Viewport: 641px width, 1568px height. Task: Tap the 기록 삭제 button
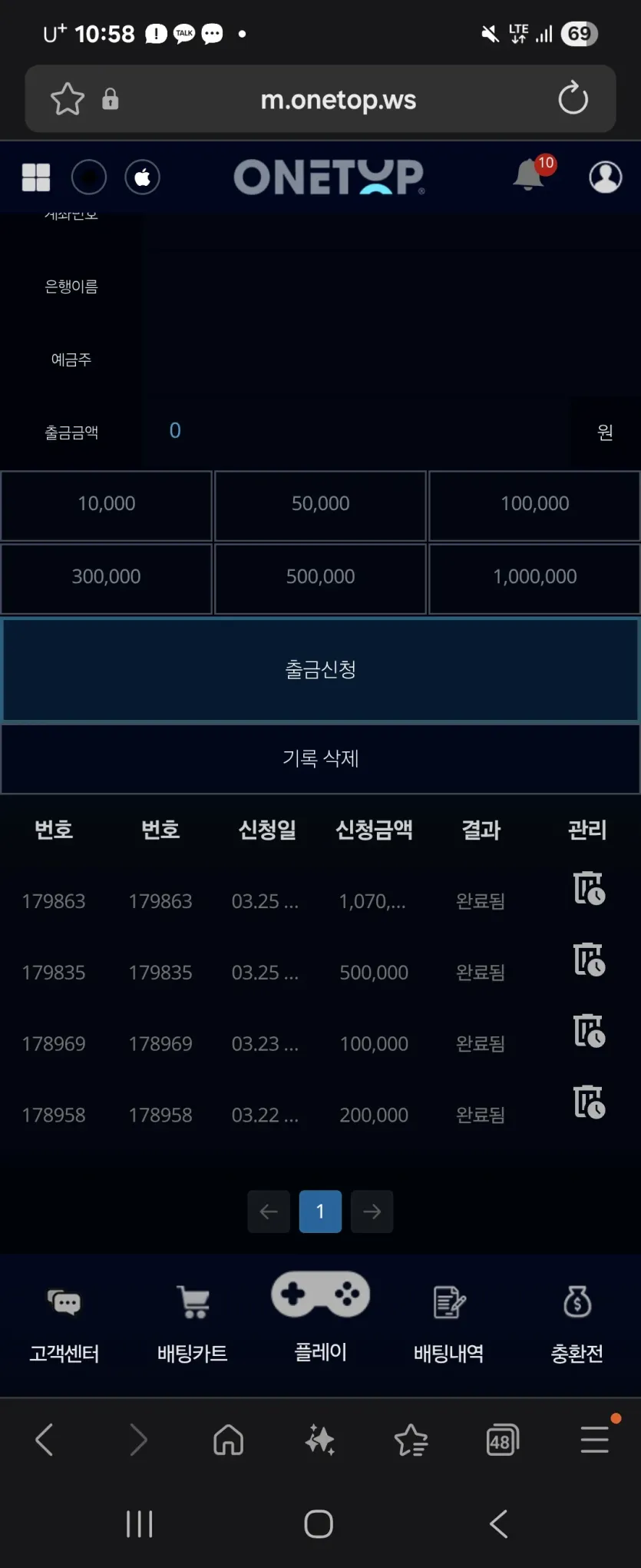[x=320, y=759]
